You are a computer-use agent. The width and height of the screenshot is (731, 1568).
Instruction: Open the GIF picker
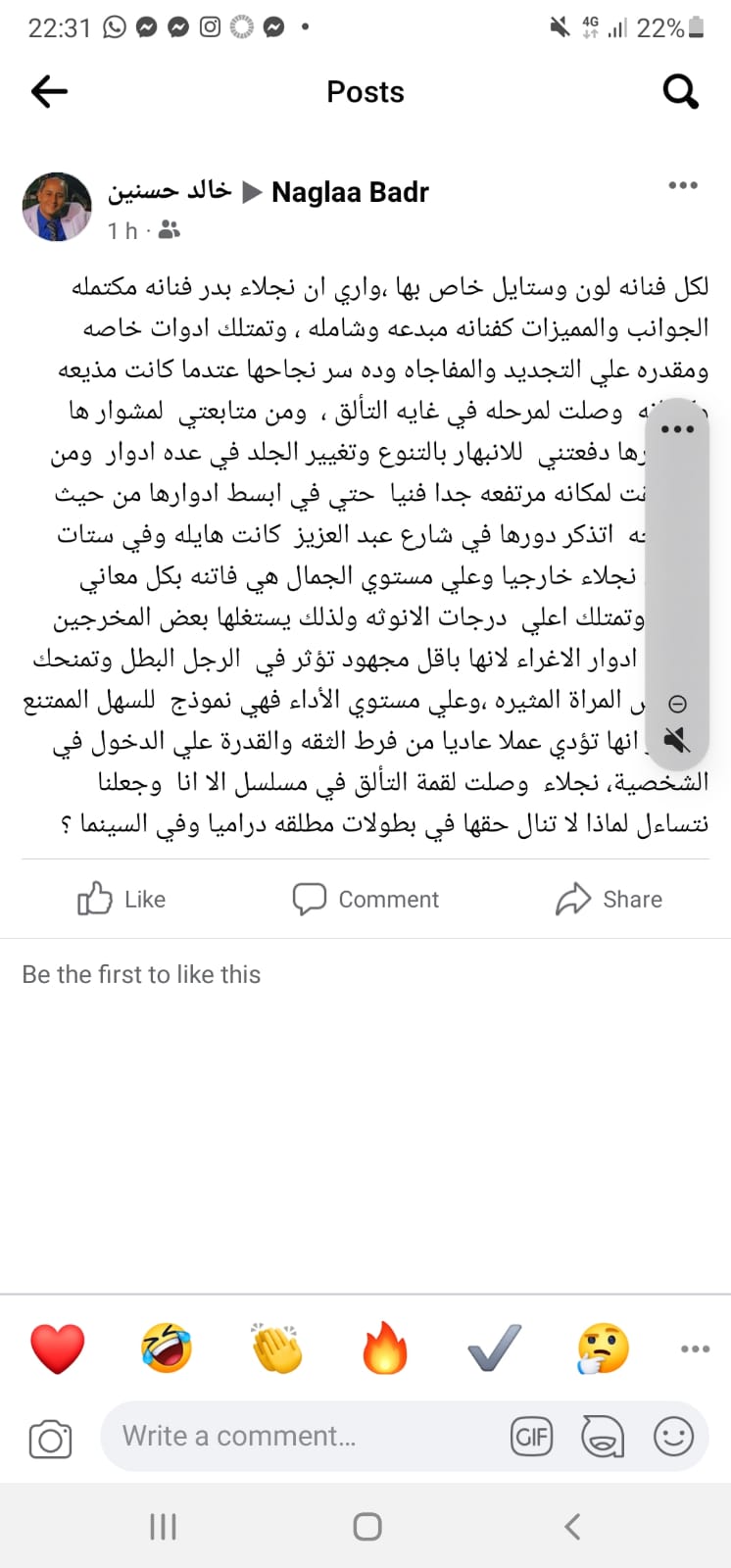click(x=532, y=1438)
